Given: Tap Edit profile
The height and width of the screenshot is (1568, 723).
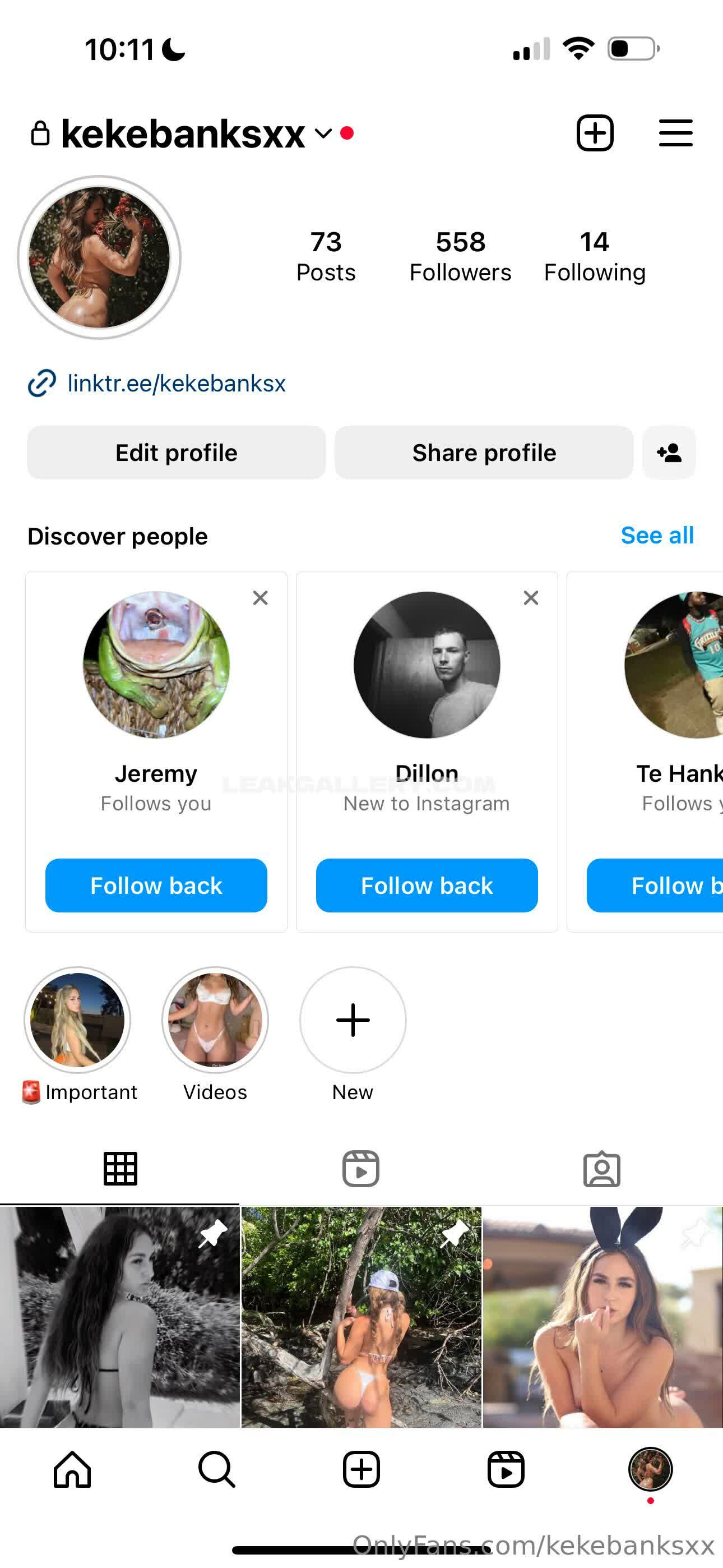Looking at the screenshot, I should 177,453.
